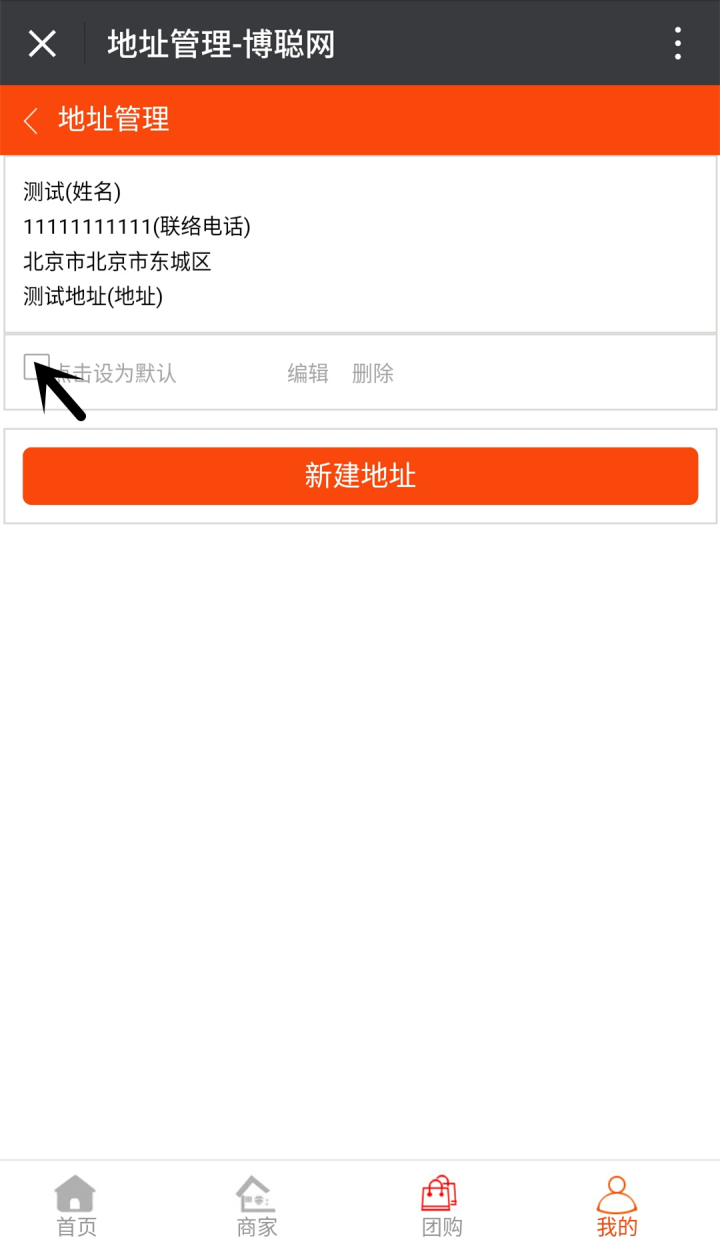Select the 我的 tab
This screenshot has height=1238, width=720.
(x=616, y=1205)
